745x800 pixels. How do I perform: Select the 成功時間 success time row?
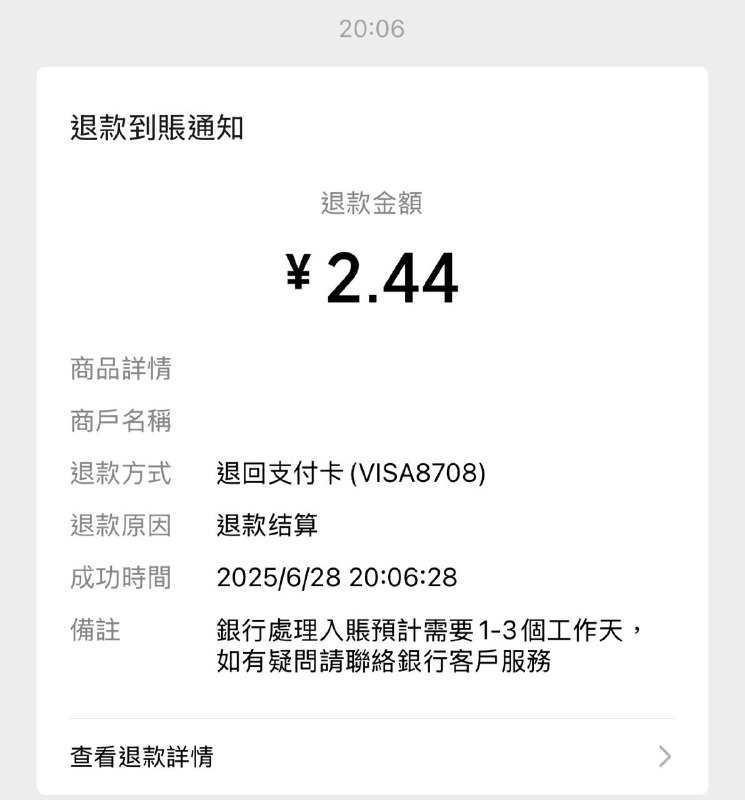click(x=120, y=577)
